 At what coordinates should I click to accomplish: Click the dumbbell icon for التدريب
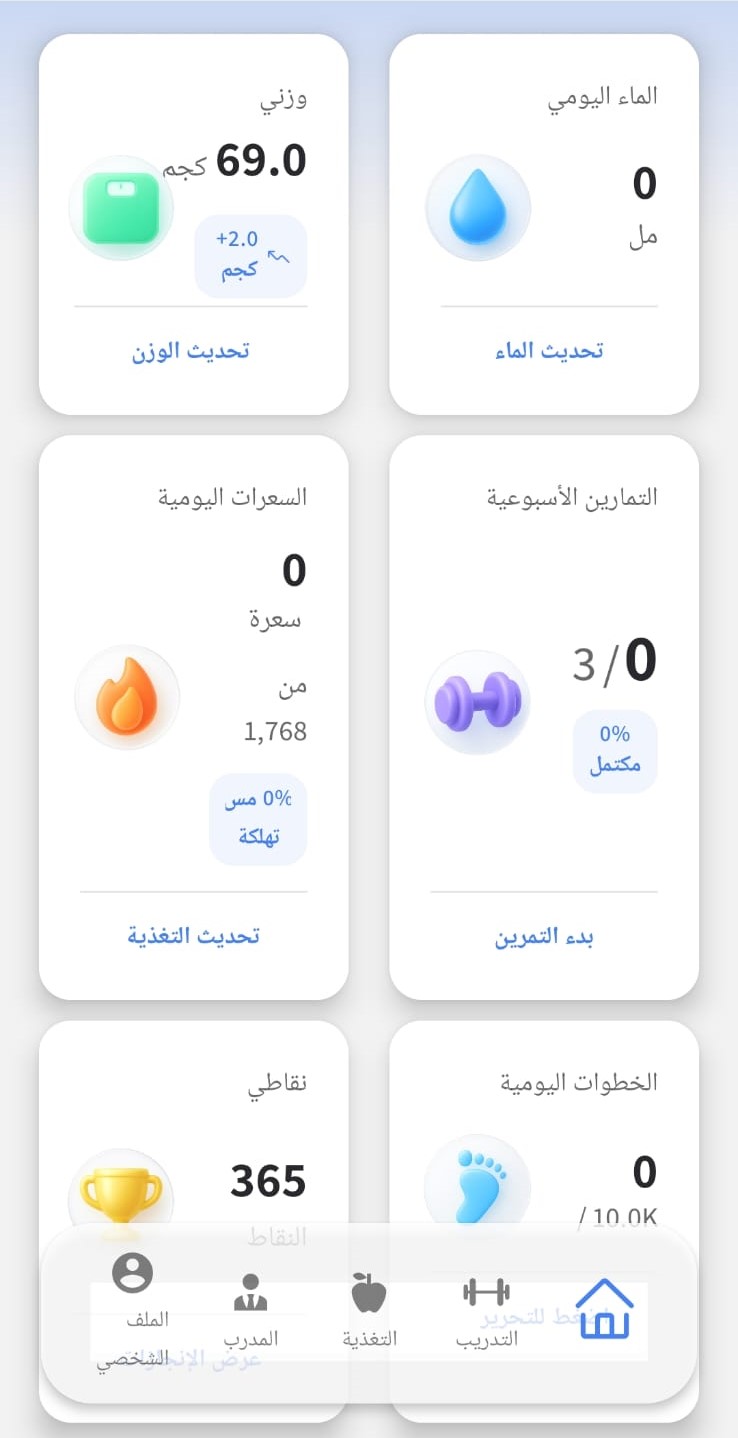tap(487, 1294)
